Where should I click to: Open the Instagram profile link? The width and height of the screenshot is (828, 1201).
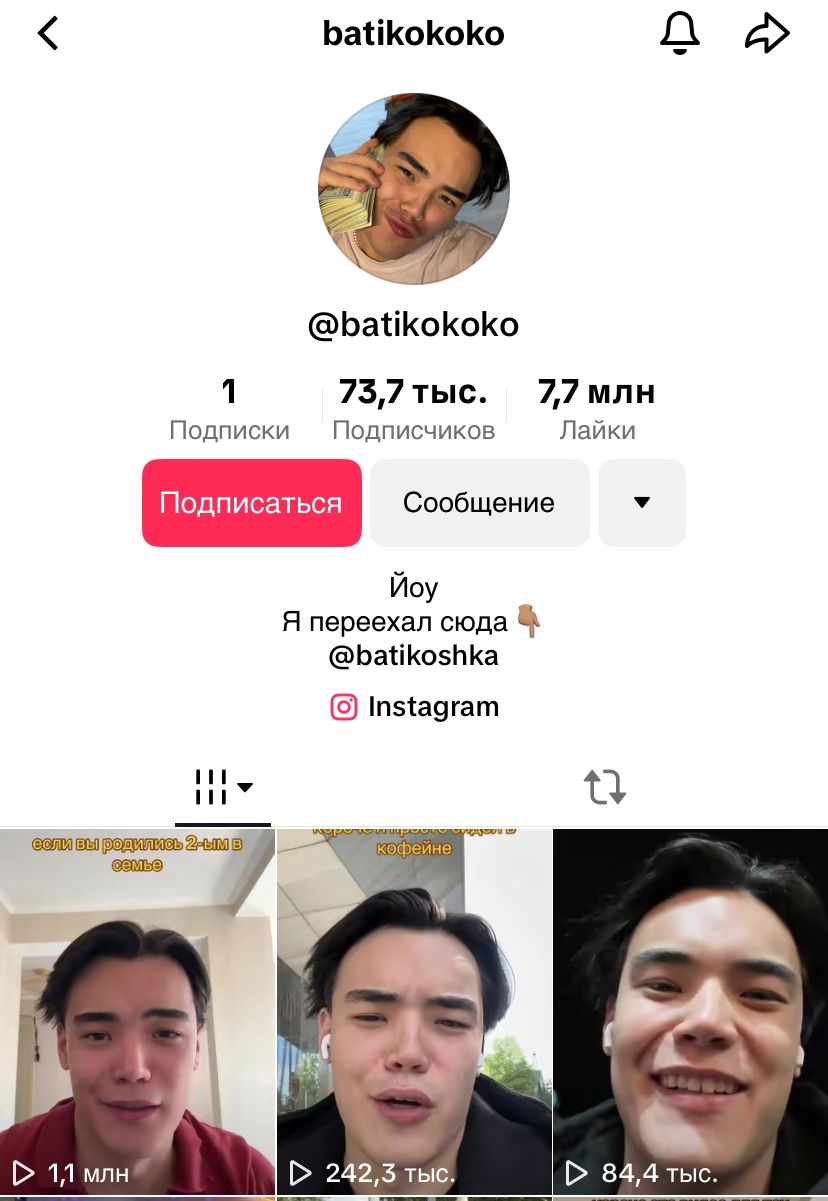[414, 707]
